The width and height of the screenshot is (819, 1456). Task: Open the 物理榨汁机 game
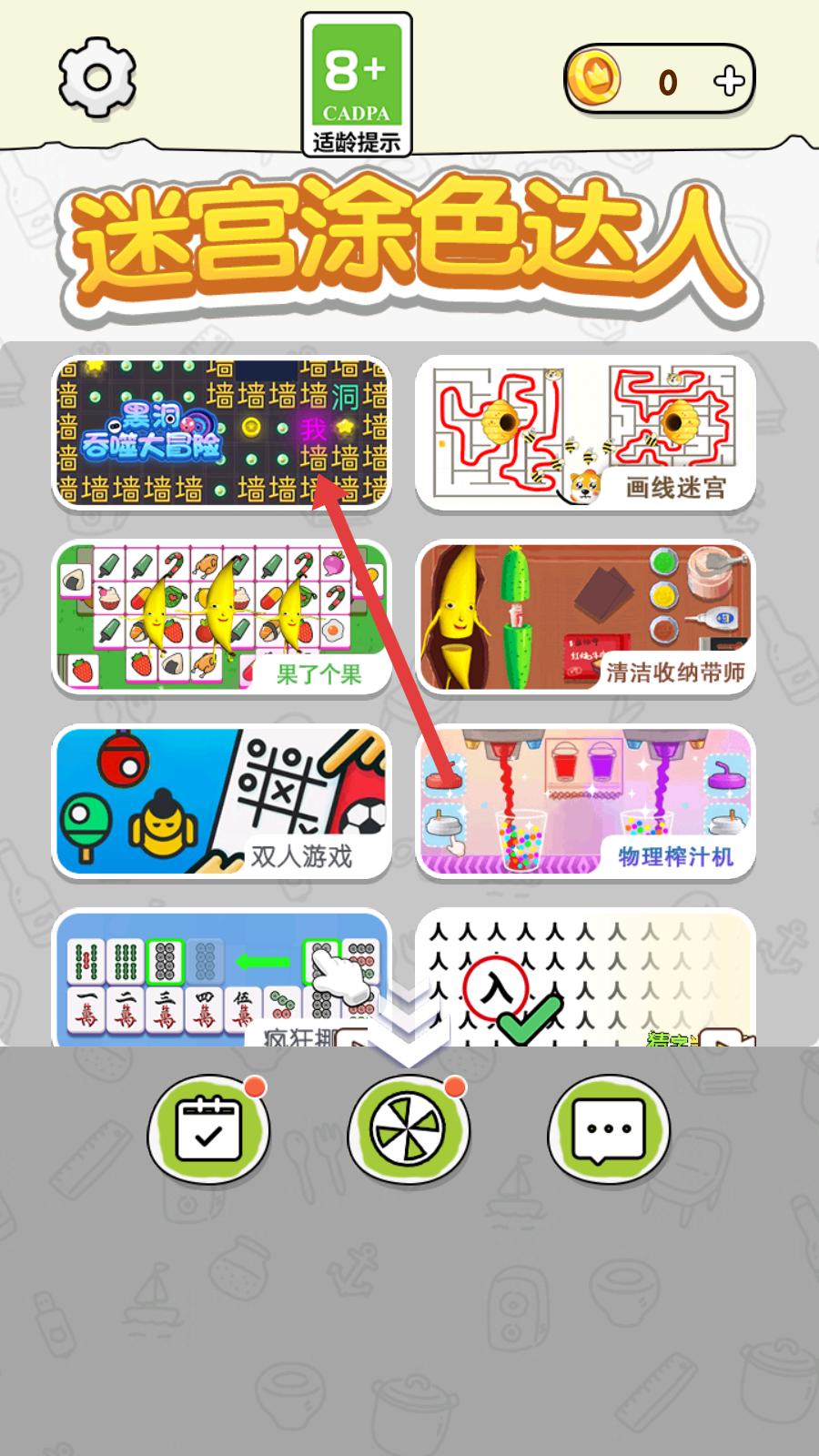click(585, 801)
